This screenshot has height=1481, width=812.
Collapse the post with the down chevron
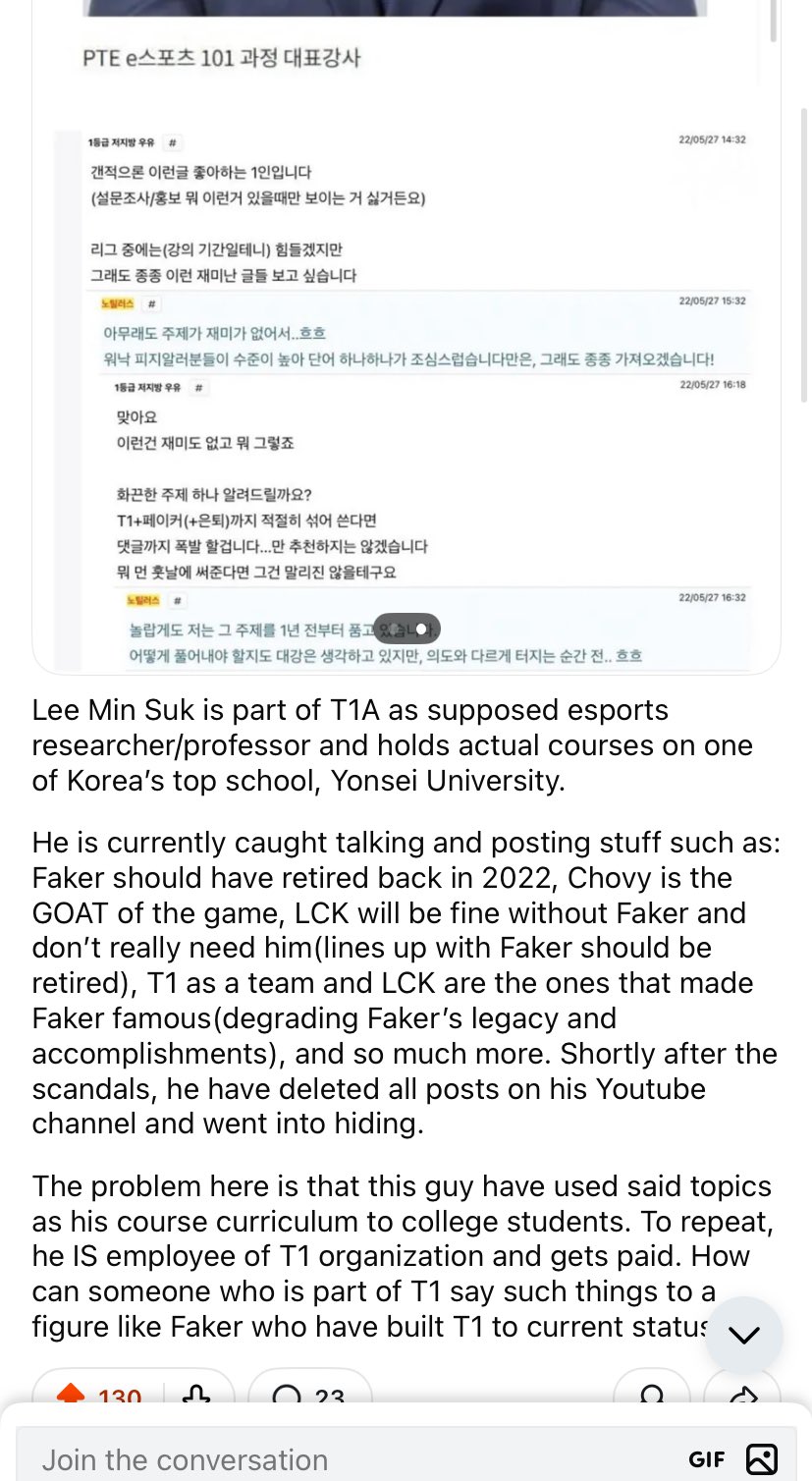743,1335
